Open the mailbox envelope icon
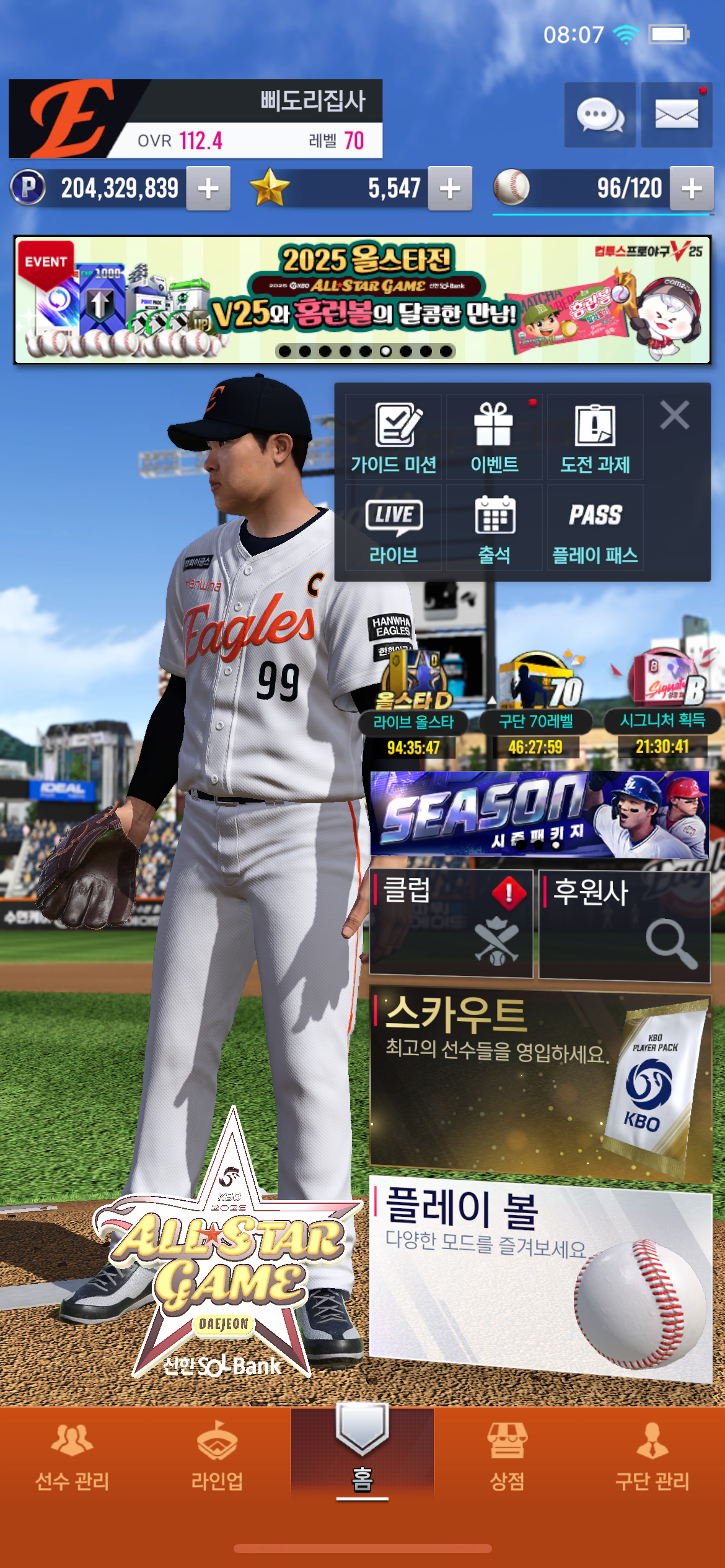725x1568 pixels. [x=677, y=115]
